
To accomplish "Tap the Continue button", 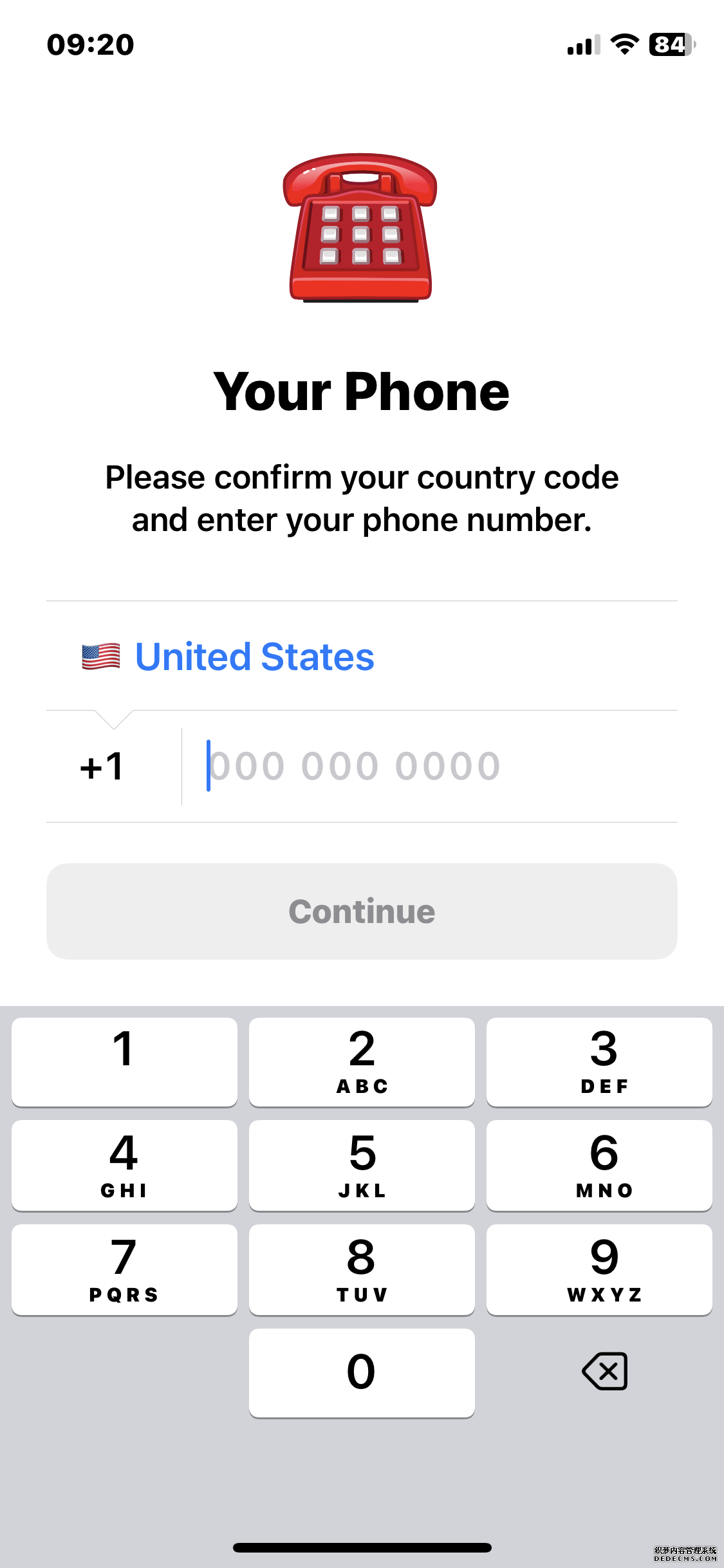I will point(362,911).
